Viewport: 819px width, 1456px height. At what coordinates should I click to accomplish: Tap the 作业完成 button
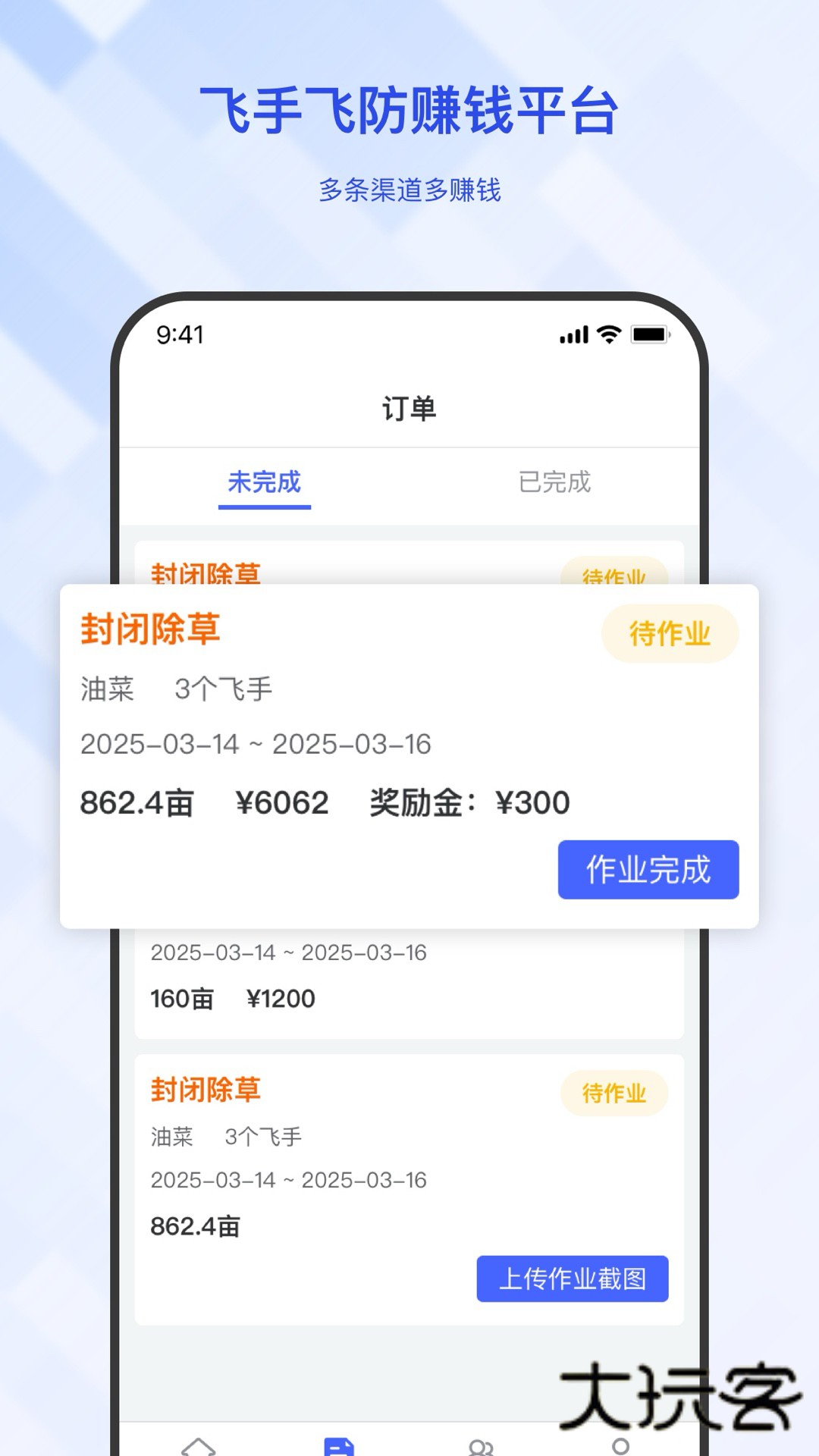pos(648,871)
